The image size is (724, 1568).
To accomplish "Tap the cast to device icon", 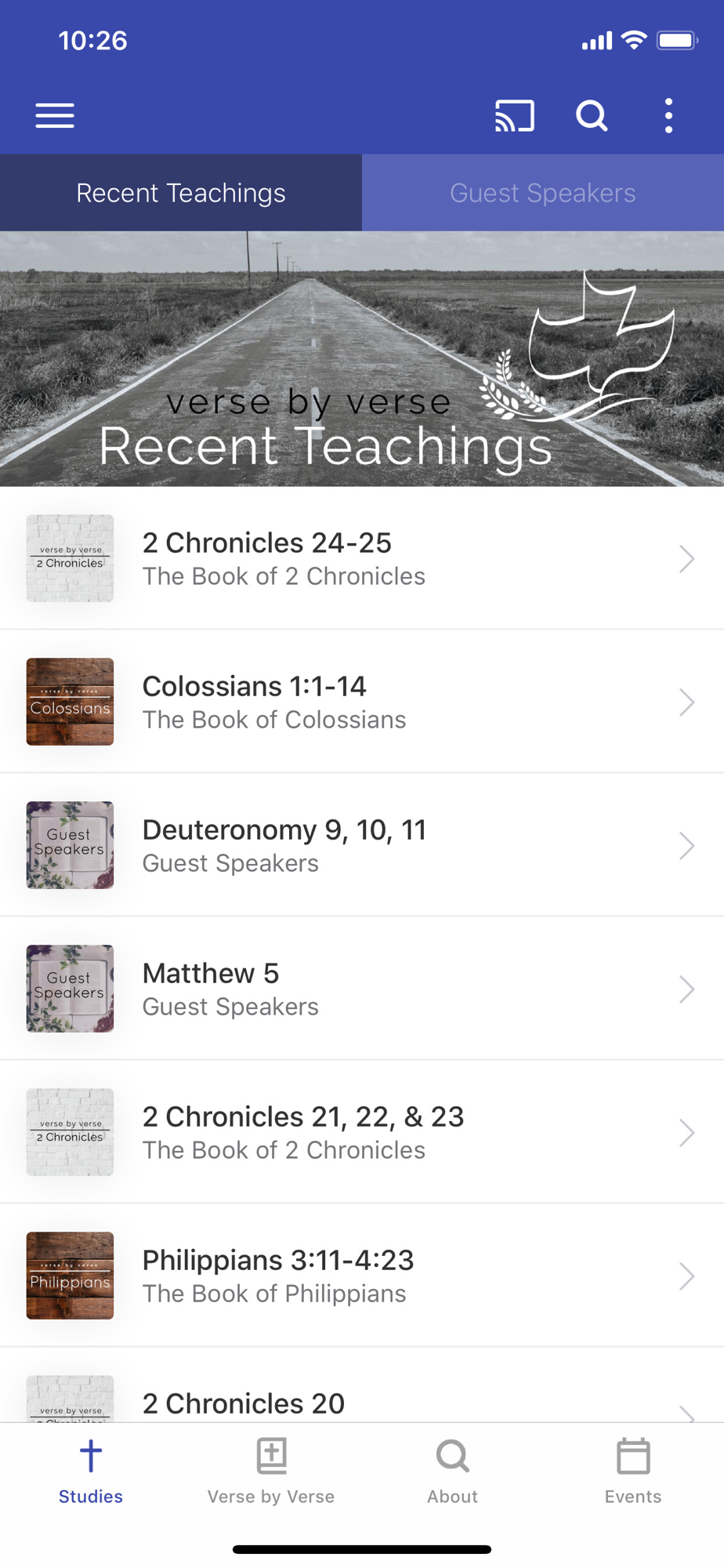I will pyautogui.click(x=514, y=116).
